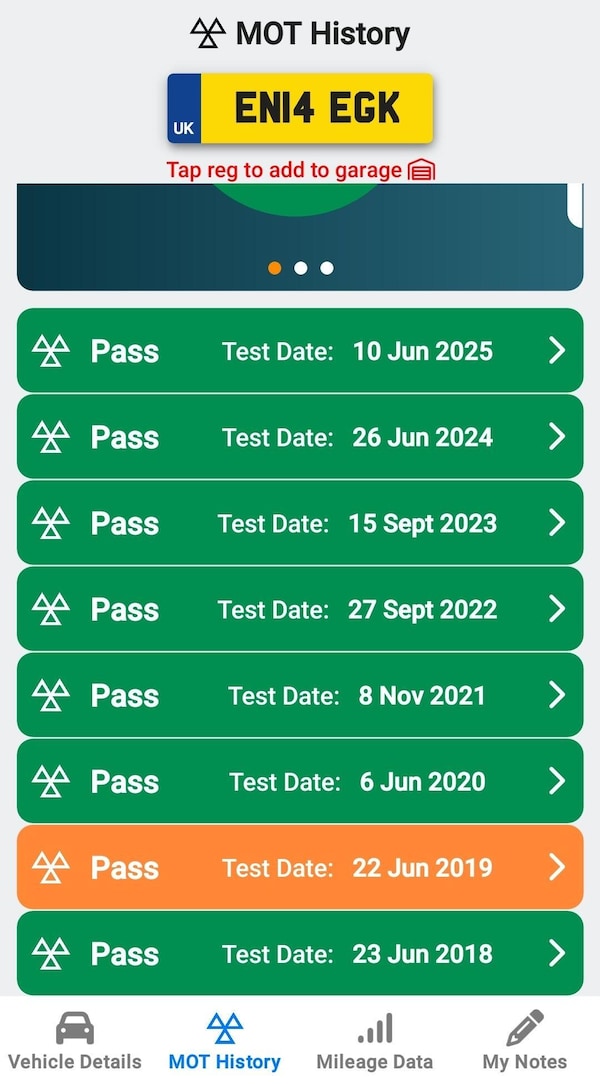The width and height of the screenshot is (600, 1084).
Task: Select the orange 22 Jun 2019 test row
Action: click(300, 867)
